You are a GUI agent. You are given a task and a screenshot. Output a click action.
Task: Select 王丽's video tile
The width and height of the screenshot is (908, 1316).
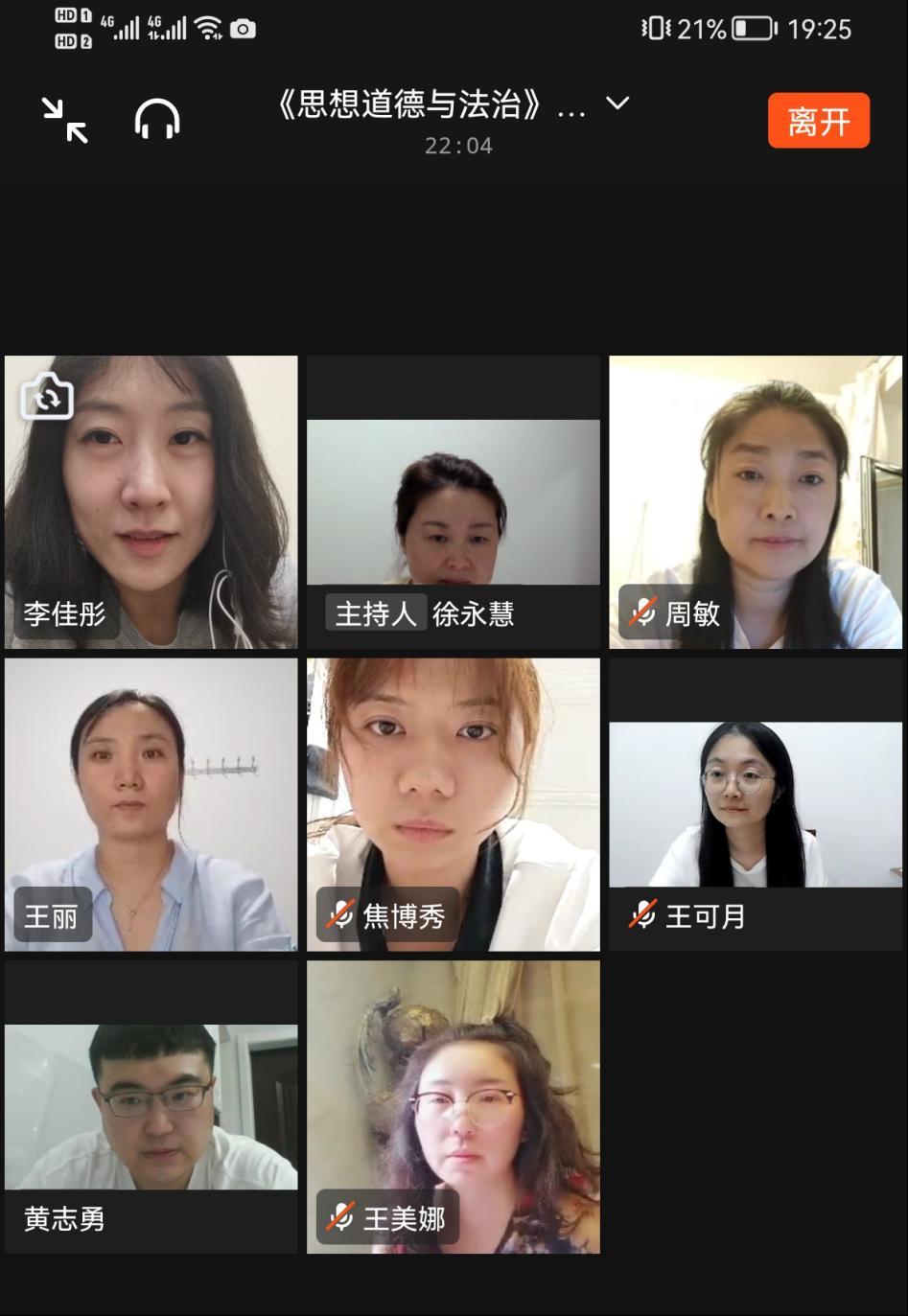[x=151, y=803]
